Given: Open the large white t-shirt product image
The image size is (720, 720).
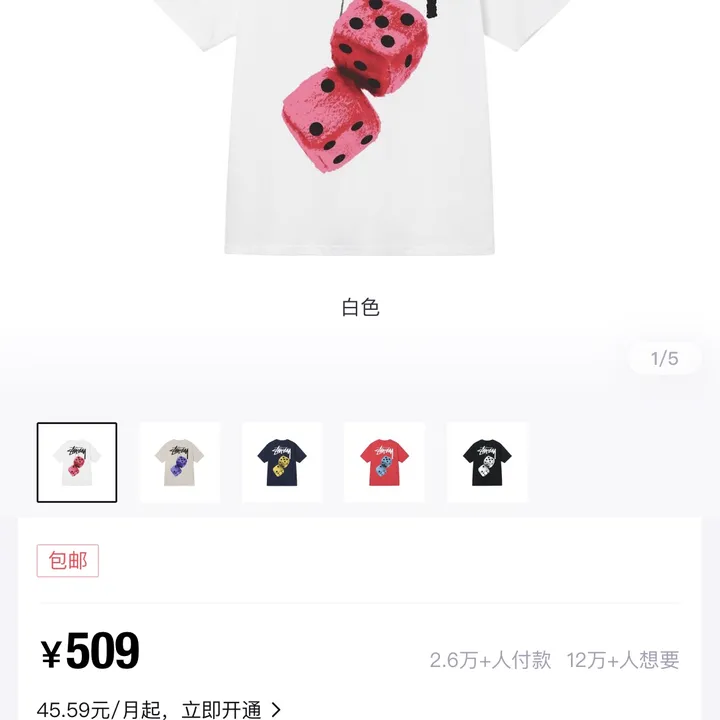Looking at the screenshot, I should click(360, 130).
